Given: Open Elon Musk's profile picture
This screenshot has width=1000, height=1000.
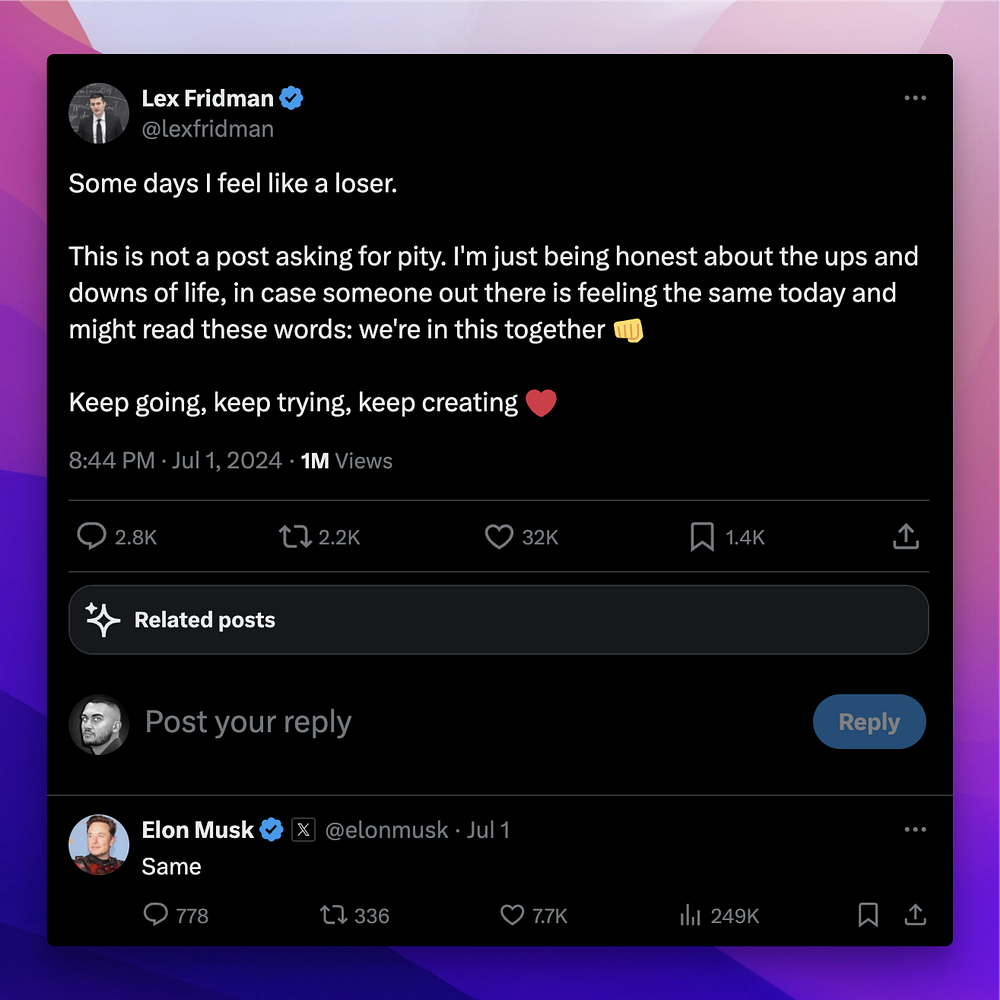Looking at the screenshot, I should 98,844.
